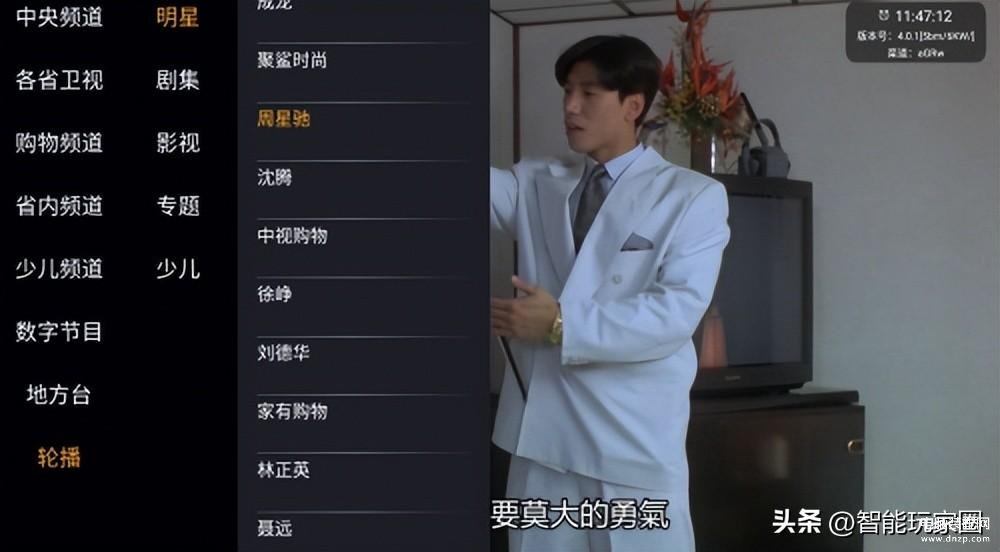
Task: Play the 刘德华 channel
Action: point(284,353)
